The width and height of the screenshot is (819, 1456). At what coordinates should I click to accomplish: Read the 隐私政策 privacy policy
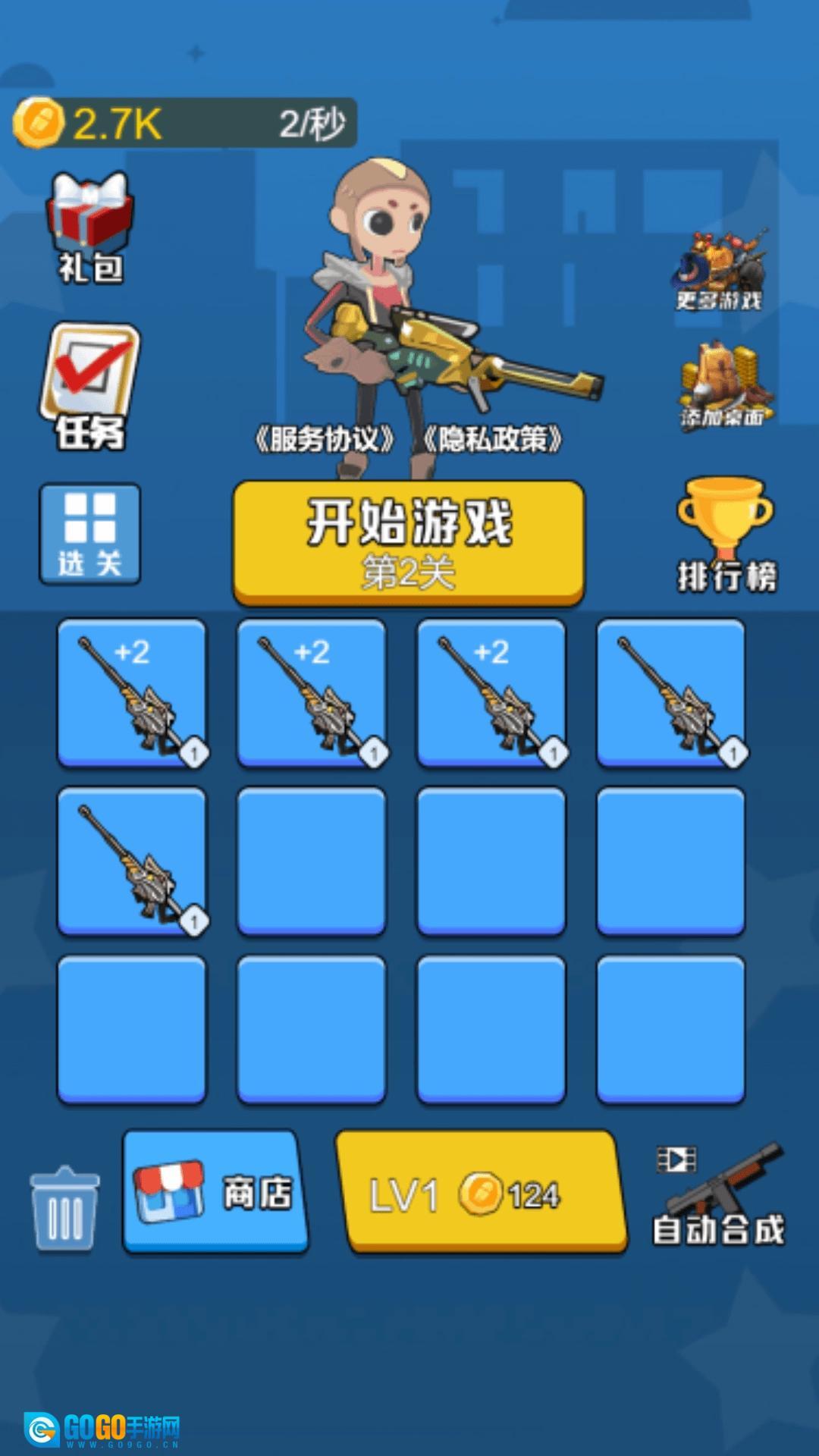(x=493, y=439)
